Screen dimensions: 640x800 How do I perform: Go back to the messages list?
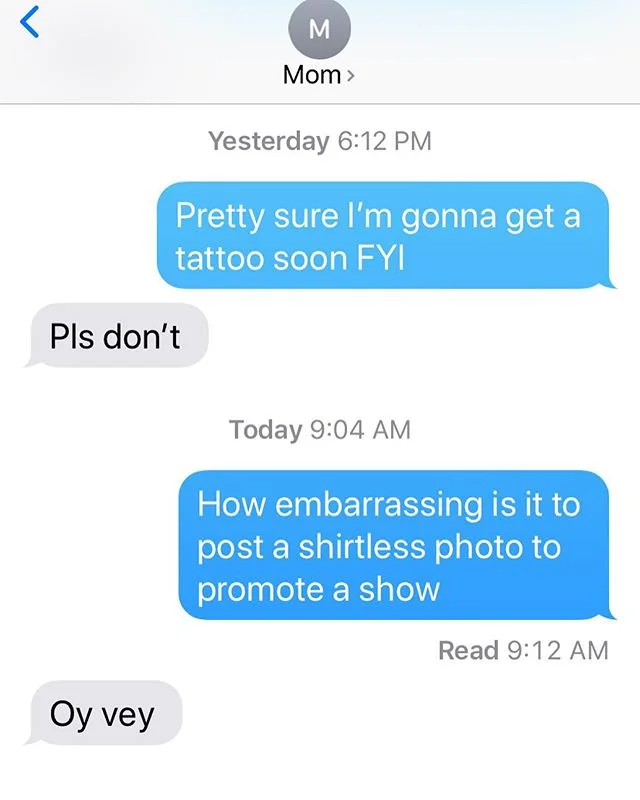tap(32, 23)
